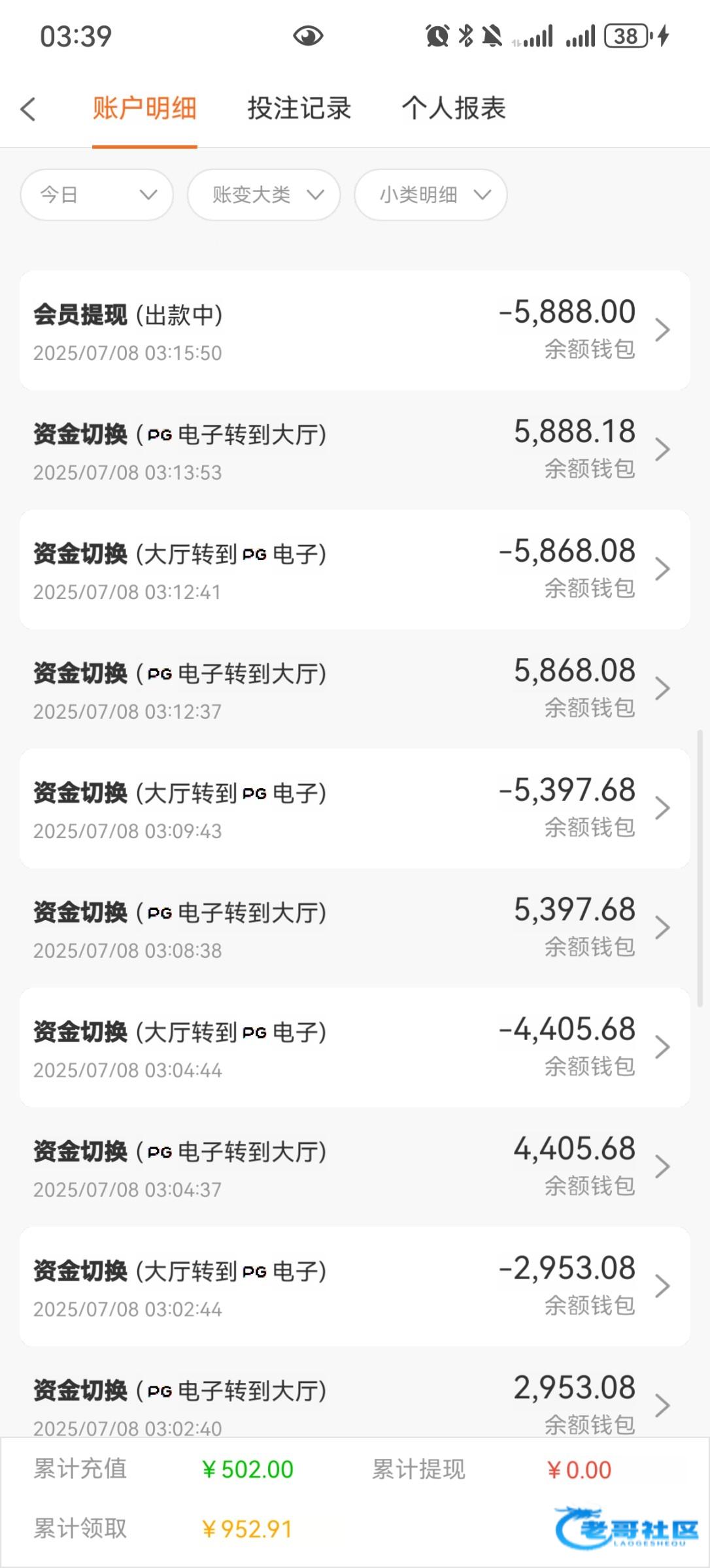Open the 小类明细 filter dropdown

(431, 195)
